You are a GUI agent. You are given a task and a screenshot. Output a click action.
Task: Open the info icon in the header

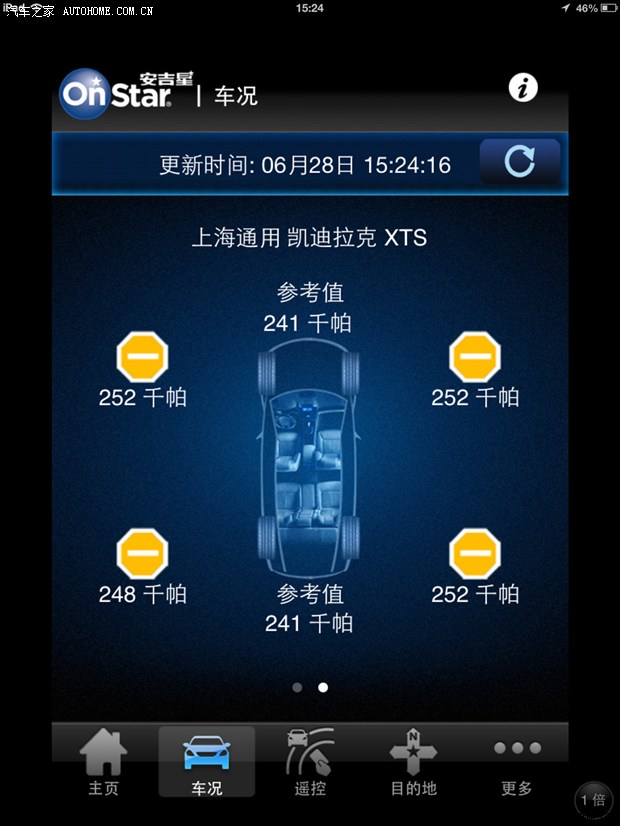(523, 88)
